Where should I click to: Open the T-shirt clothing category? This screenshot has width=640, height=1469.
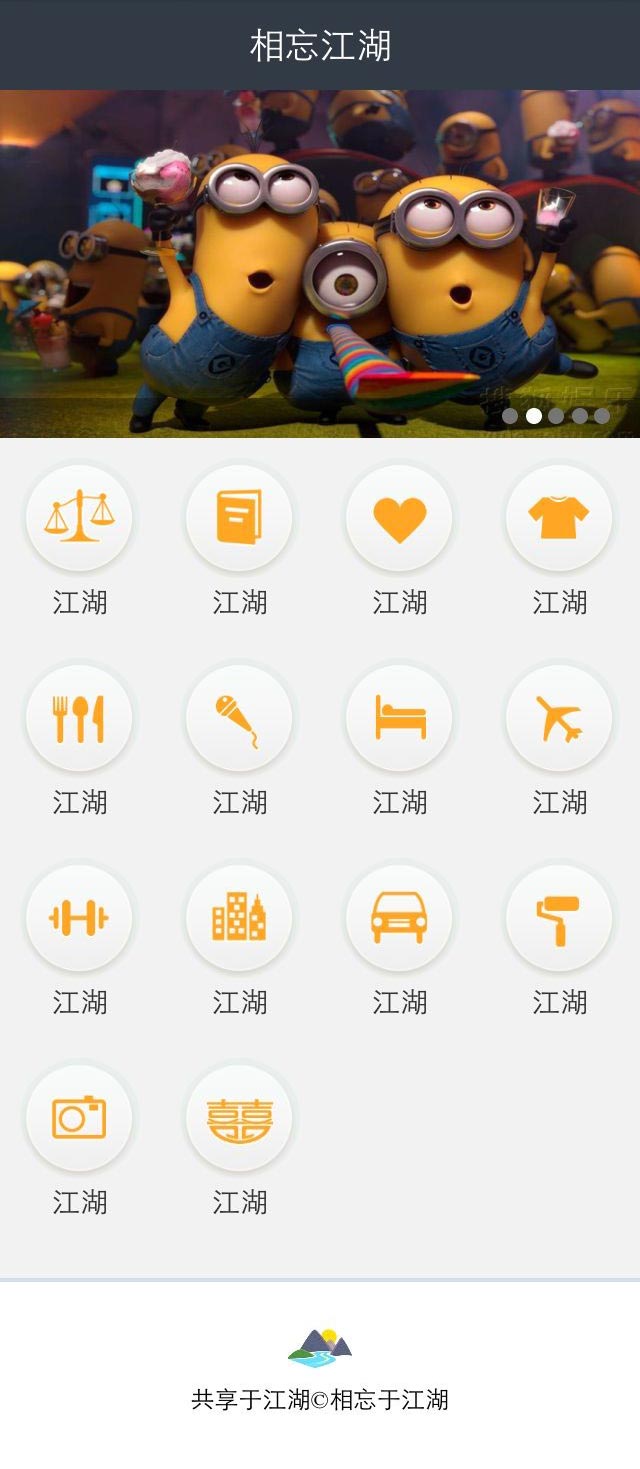tap(559, 518)
